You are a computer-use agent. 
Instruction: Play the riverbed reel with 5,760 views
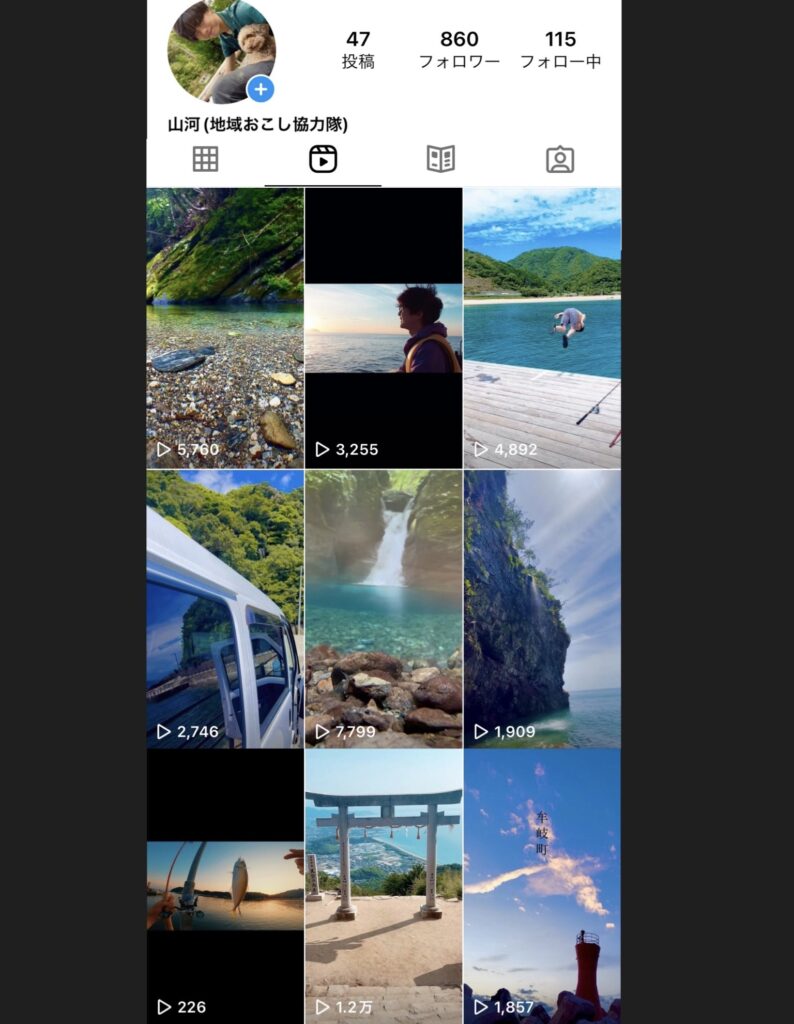point(225,328)
